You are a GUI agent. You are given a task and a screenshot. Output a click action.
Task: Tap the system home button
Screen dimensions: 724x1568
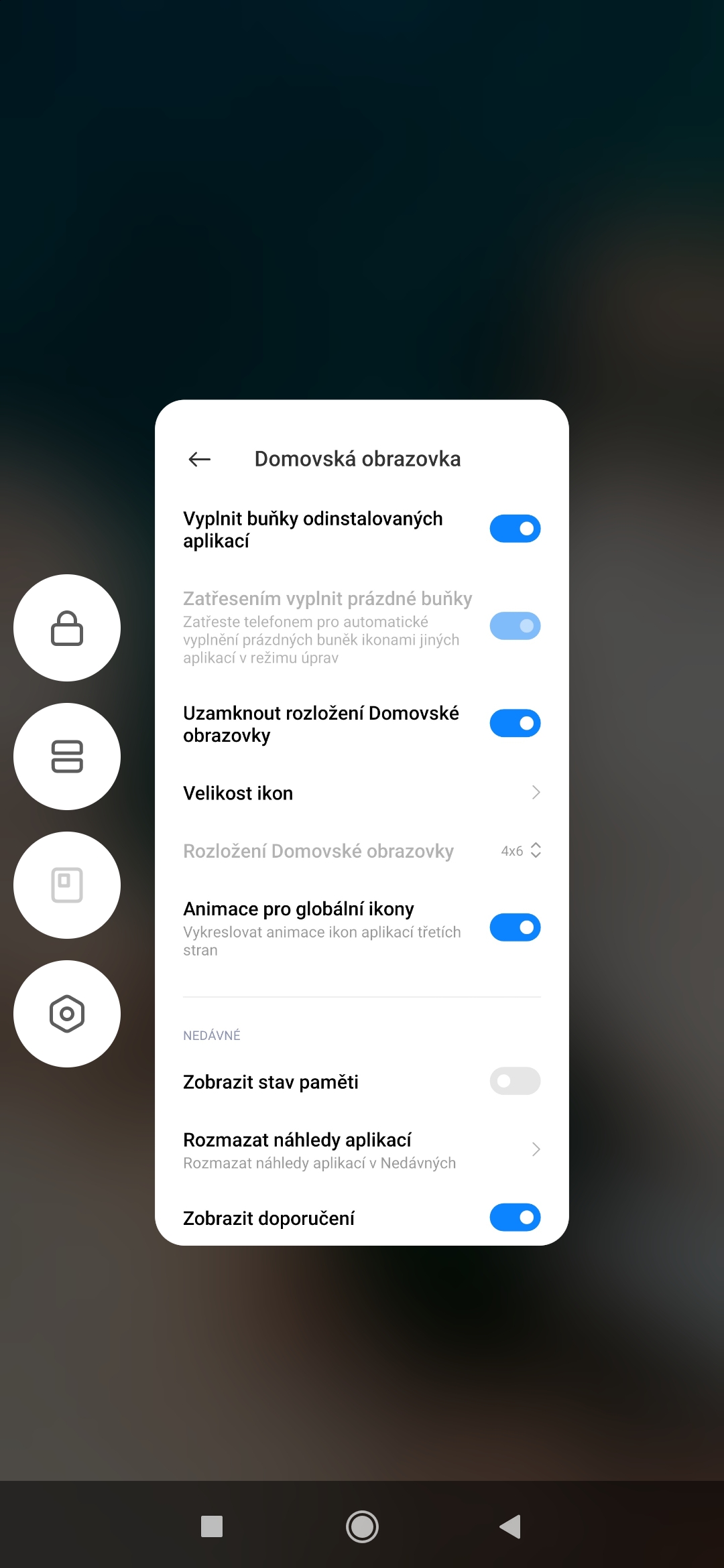coord(362,1527)
